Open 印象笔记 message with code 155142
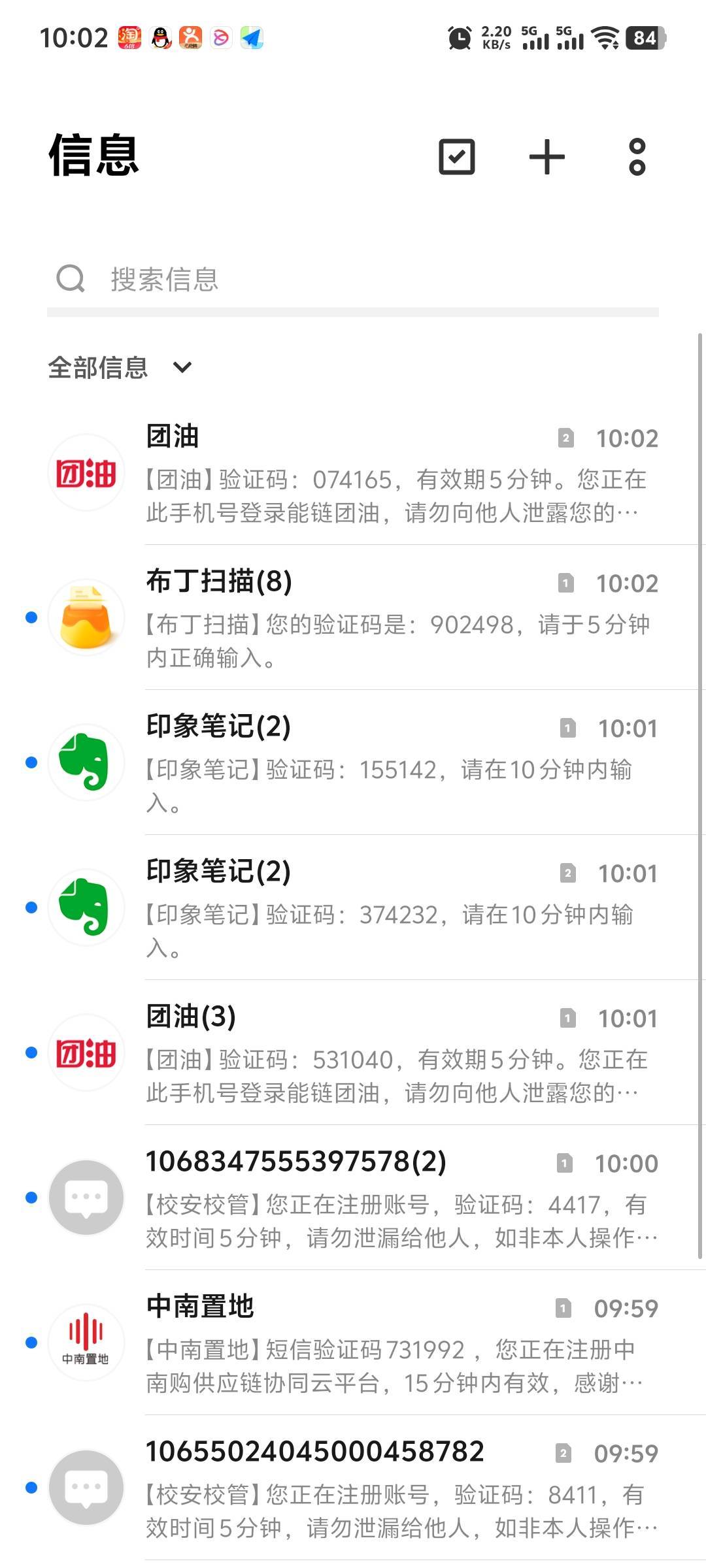Image resolution: width=706 pixels, height=1568 pixels. pos(353,762)
